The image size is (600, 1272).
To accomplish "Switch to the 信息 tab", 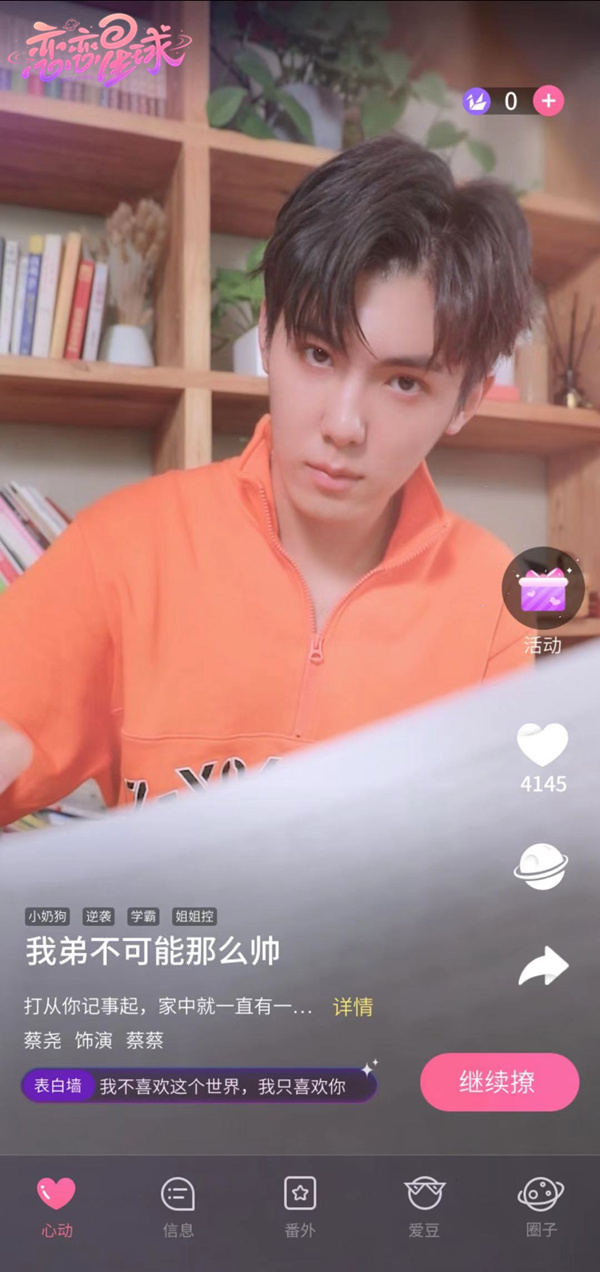I will tap(178, 1208).
